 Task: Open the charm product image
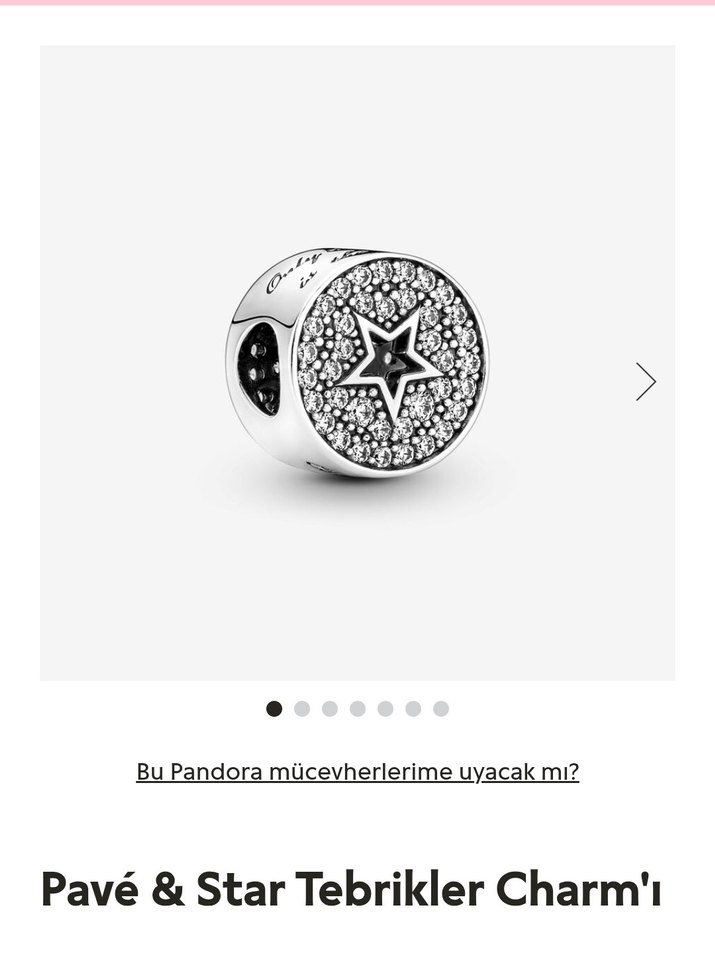(x=357, y=362)
